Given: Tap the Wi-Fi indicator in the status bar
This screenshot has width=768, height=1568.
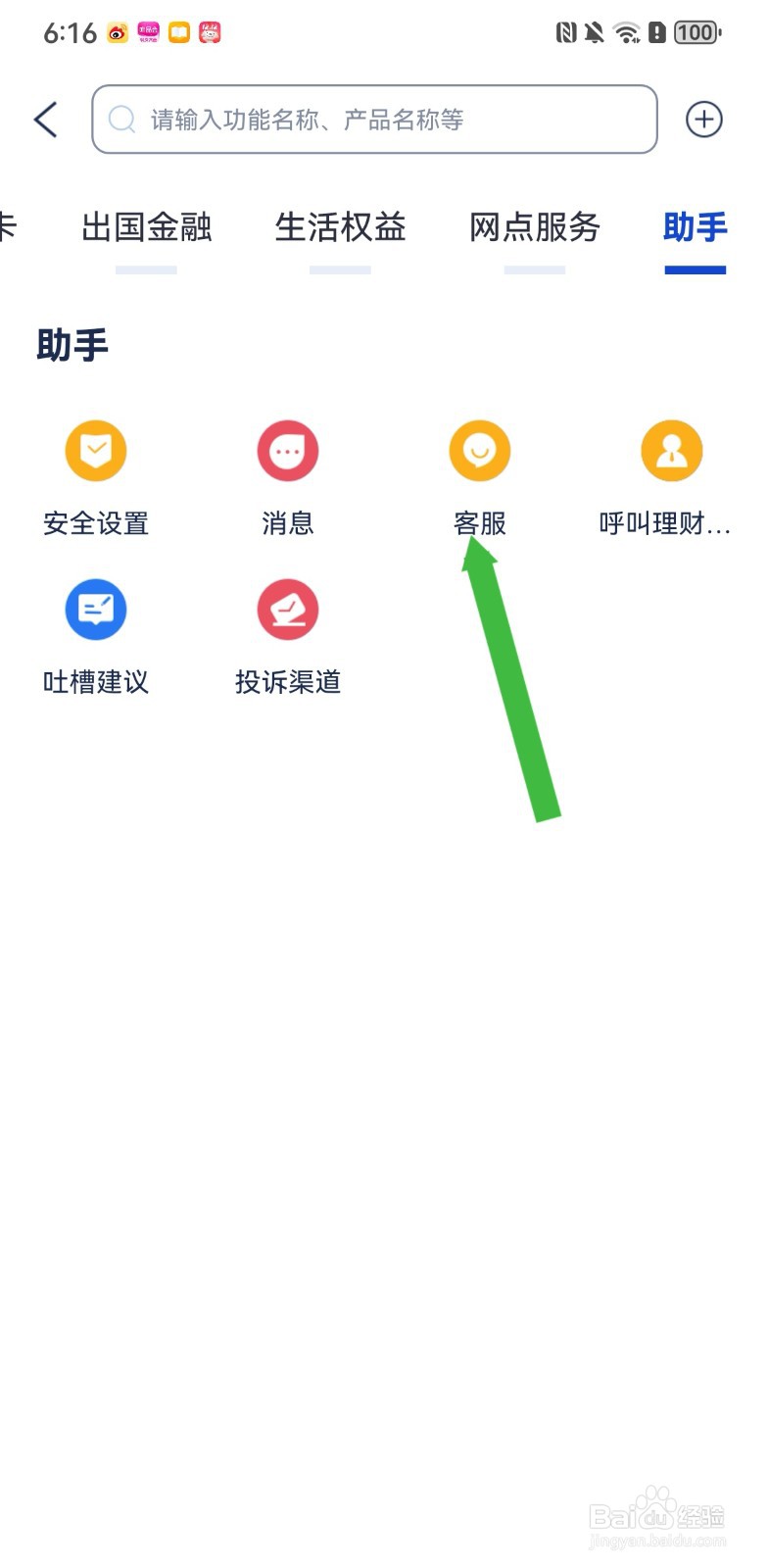Looking at the screenshot, I should (626, 32).
